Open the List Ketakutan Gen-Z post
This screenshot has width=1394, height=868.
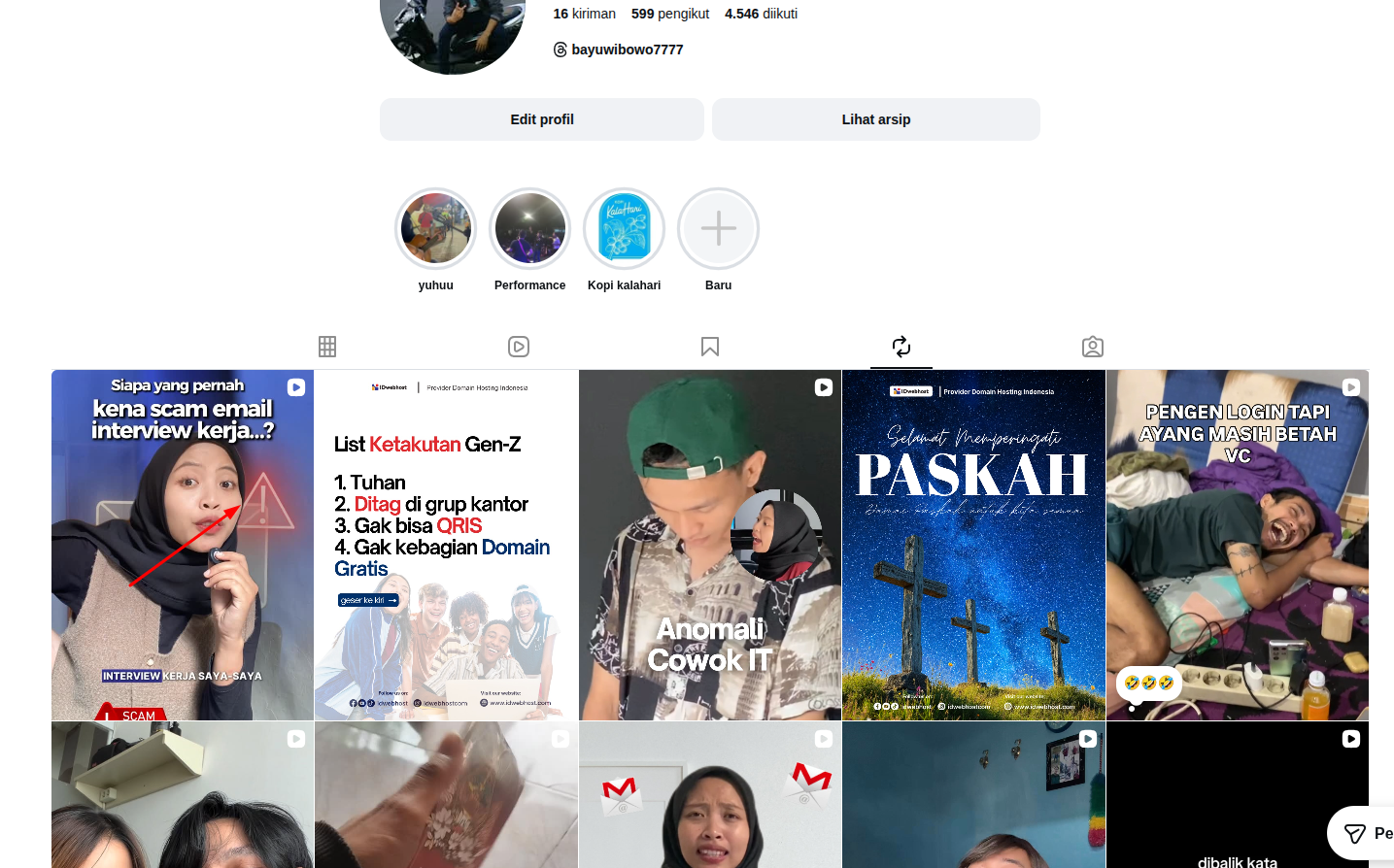(446, 545)
